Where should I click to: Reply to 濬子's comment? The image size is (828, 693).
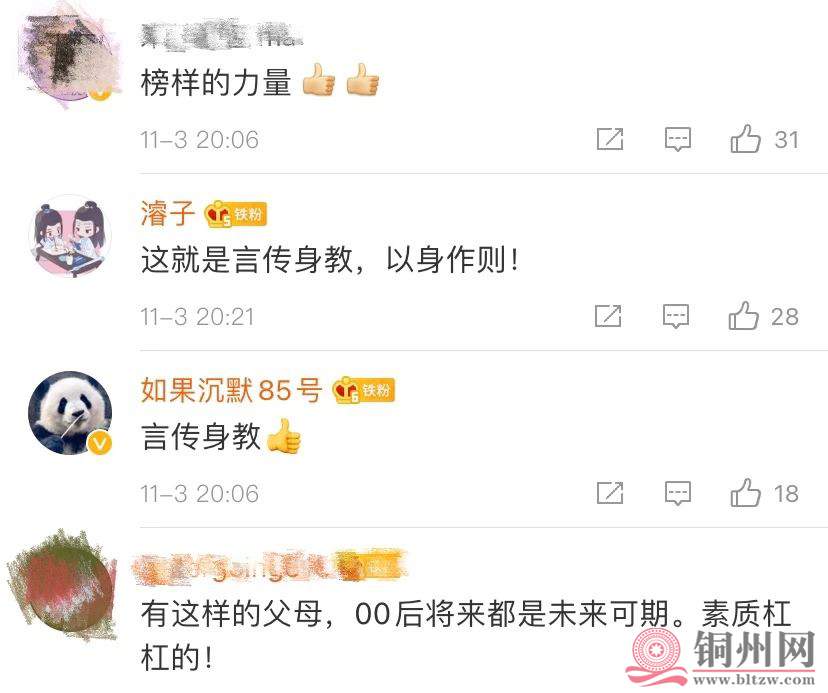pos(677,316)
